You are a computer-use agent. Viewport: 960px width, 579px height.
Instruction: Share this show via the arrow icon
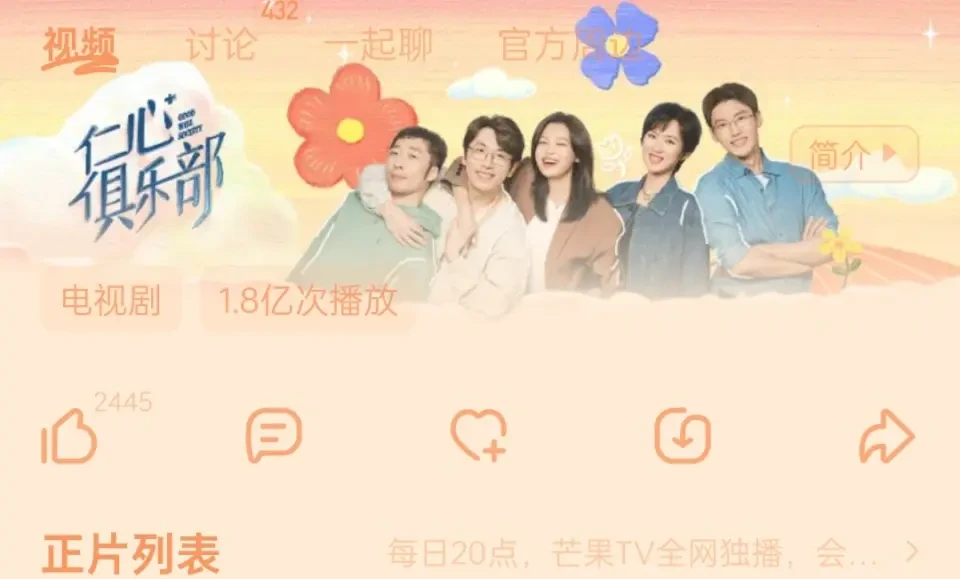click(x=886, y=437)
